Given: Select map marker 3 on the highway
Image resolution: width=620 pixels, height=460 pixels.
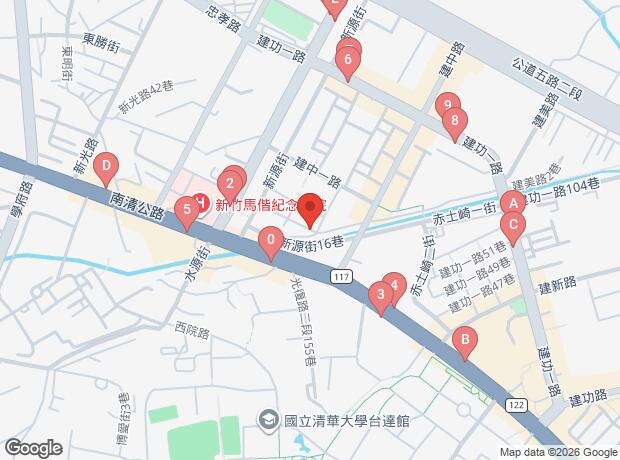Looking at the screenshot, I should 379,295.
